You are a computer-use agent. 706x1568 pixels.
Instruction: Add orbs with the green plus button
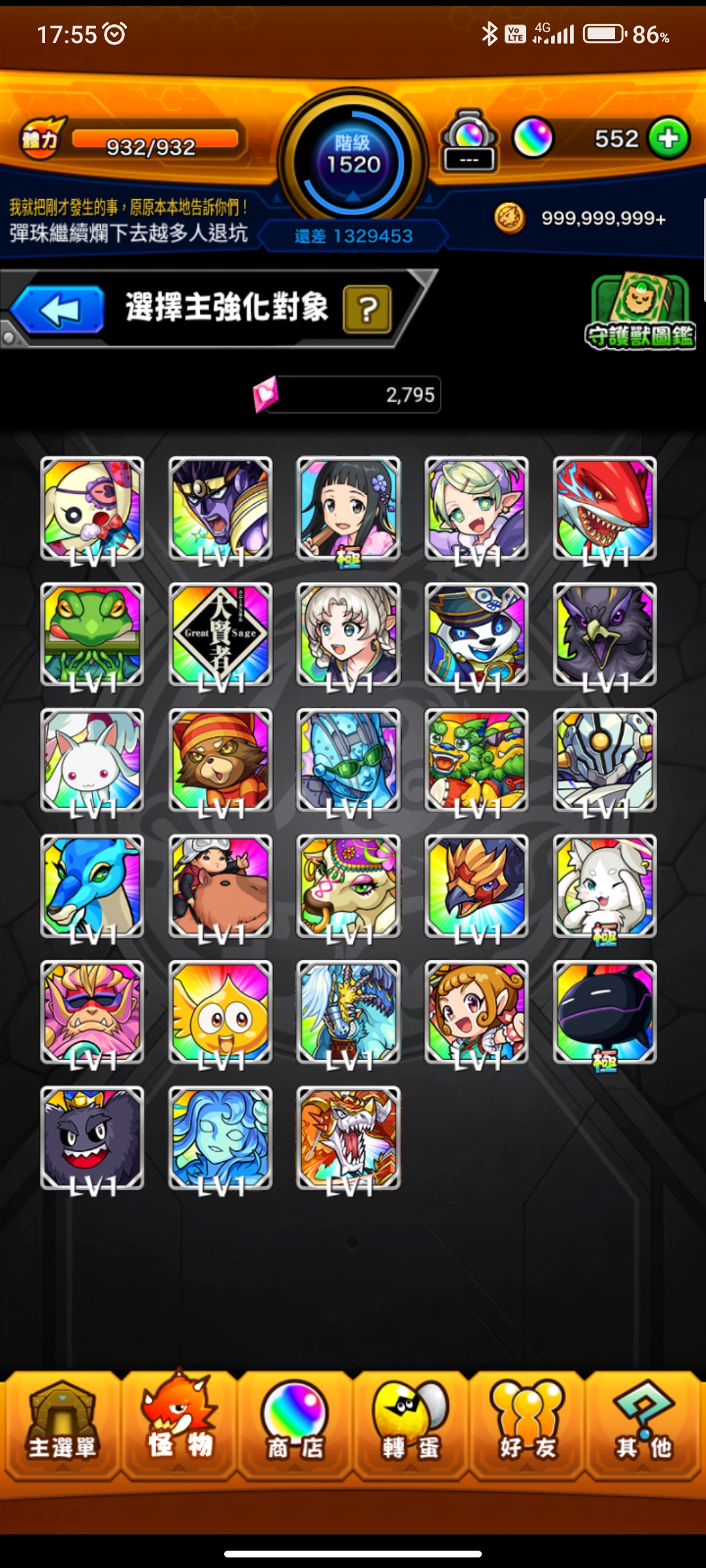[668, 139]
